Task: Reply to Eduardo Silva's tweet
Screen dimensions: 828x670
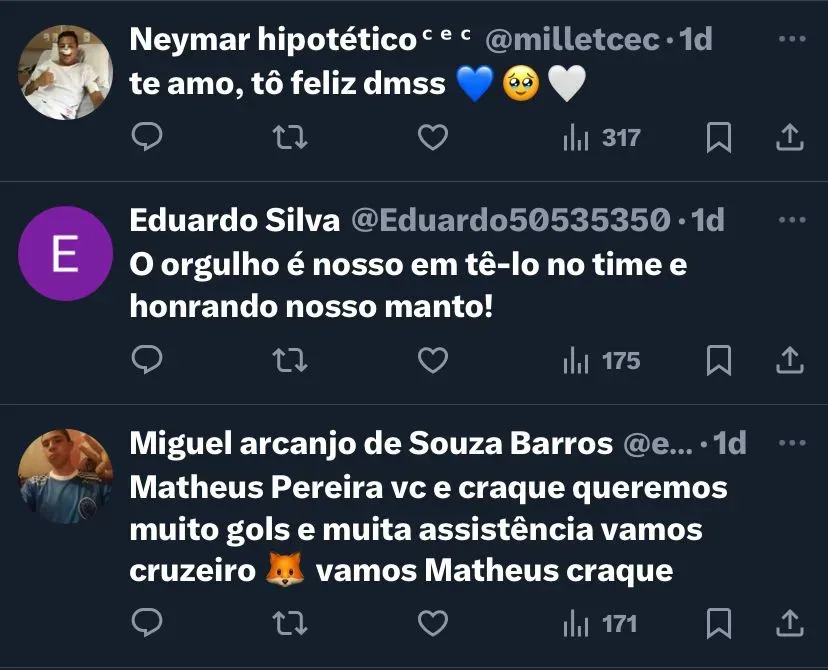Action: pos(147,359)
